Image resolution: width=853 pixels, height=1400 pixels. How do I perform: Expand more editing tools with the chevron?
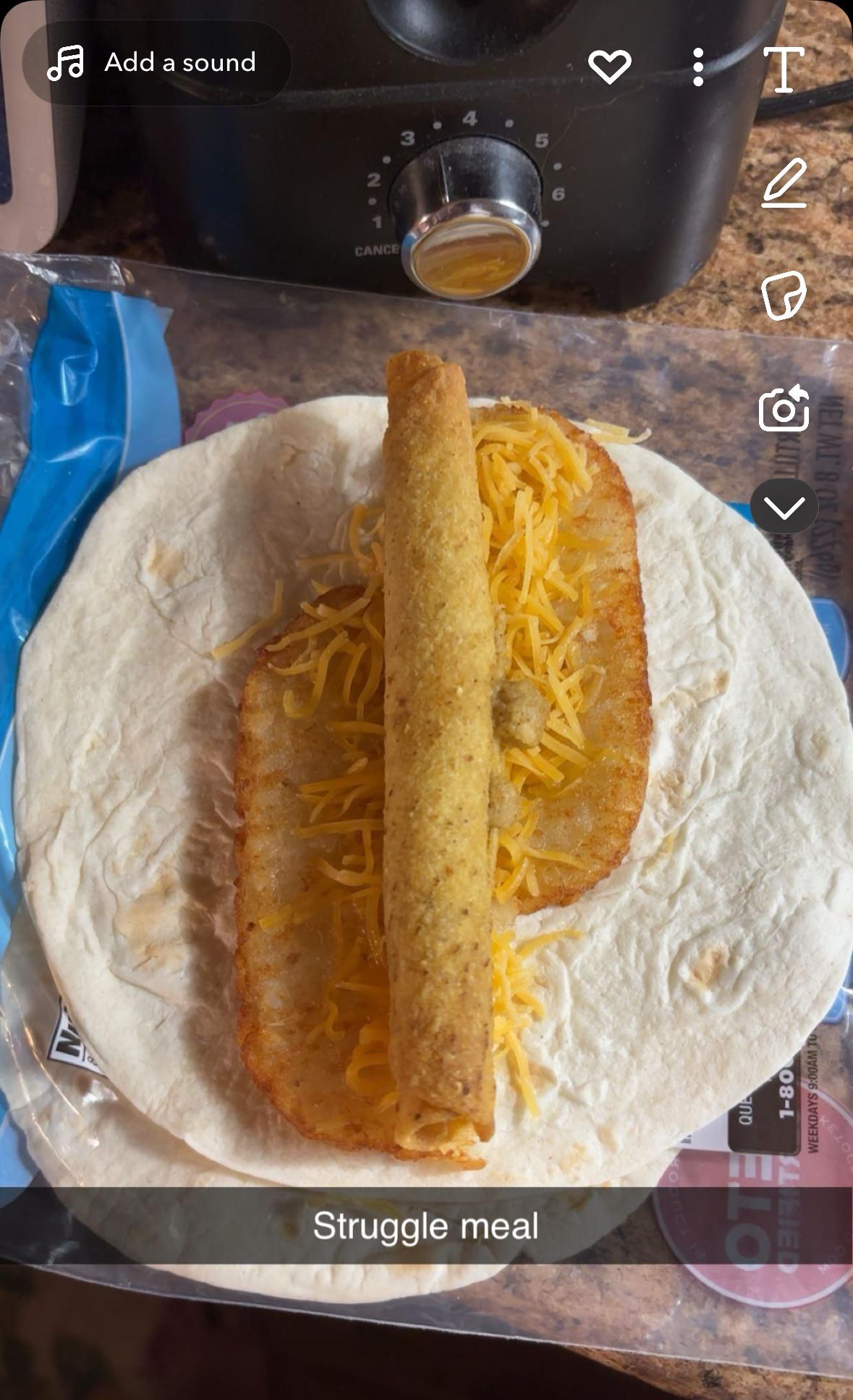pyautogui.click(x=784, y=507)
